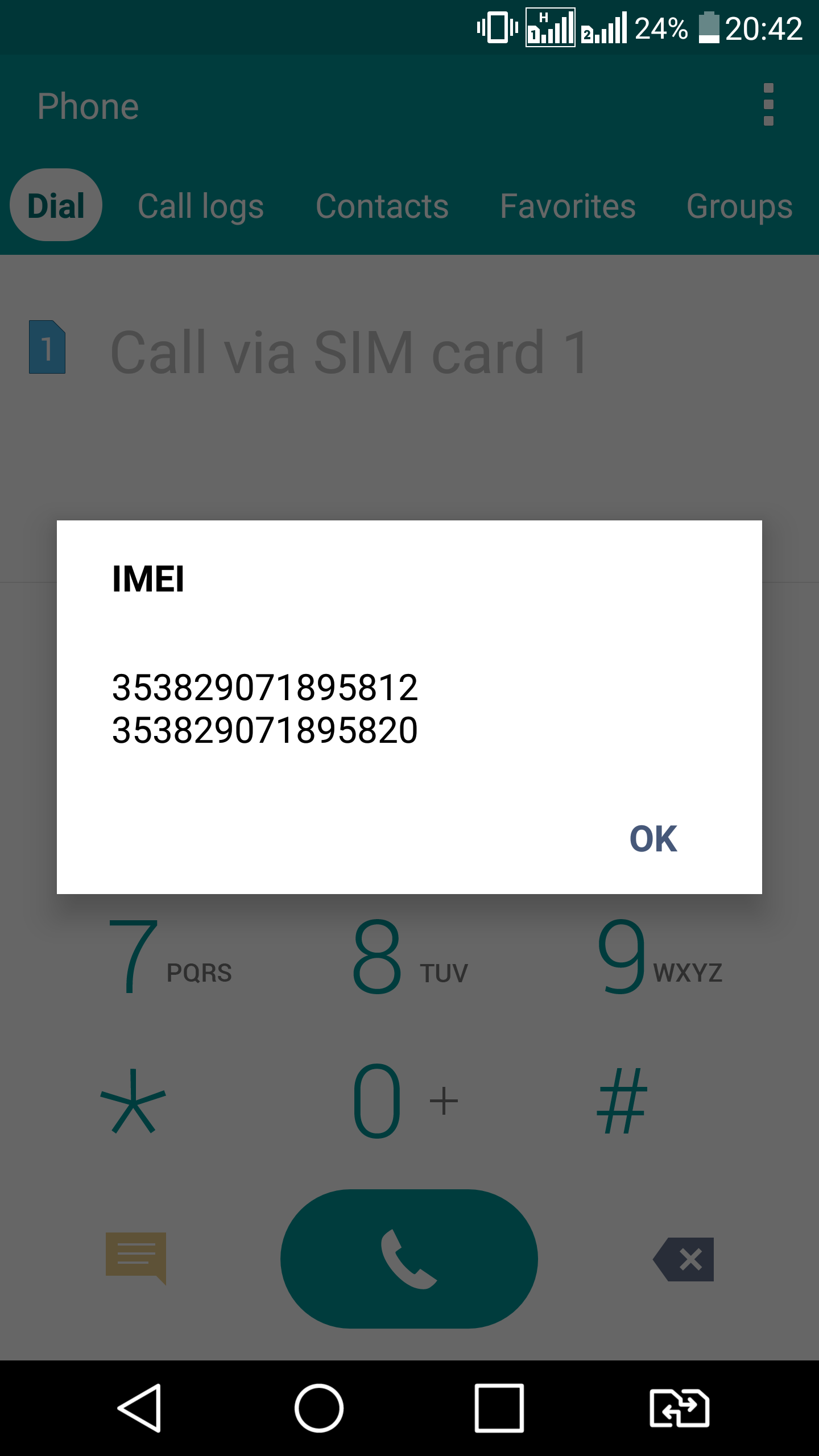Open the recent apps view
Image resolution: width=819 pixels, height=1456 pixels.
pyautogui.click(x=499, y=1408)
